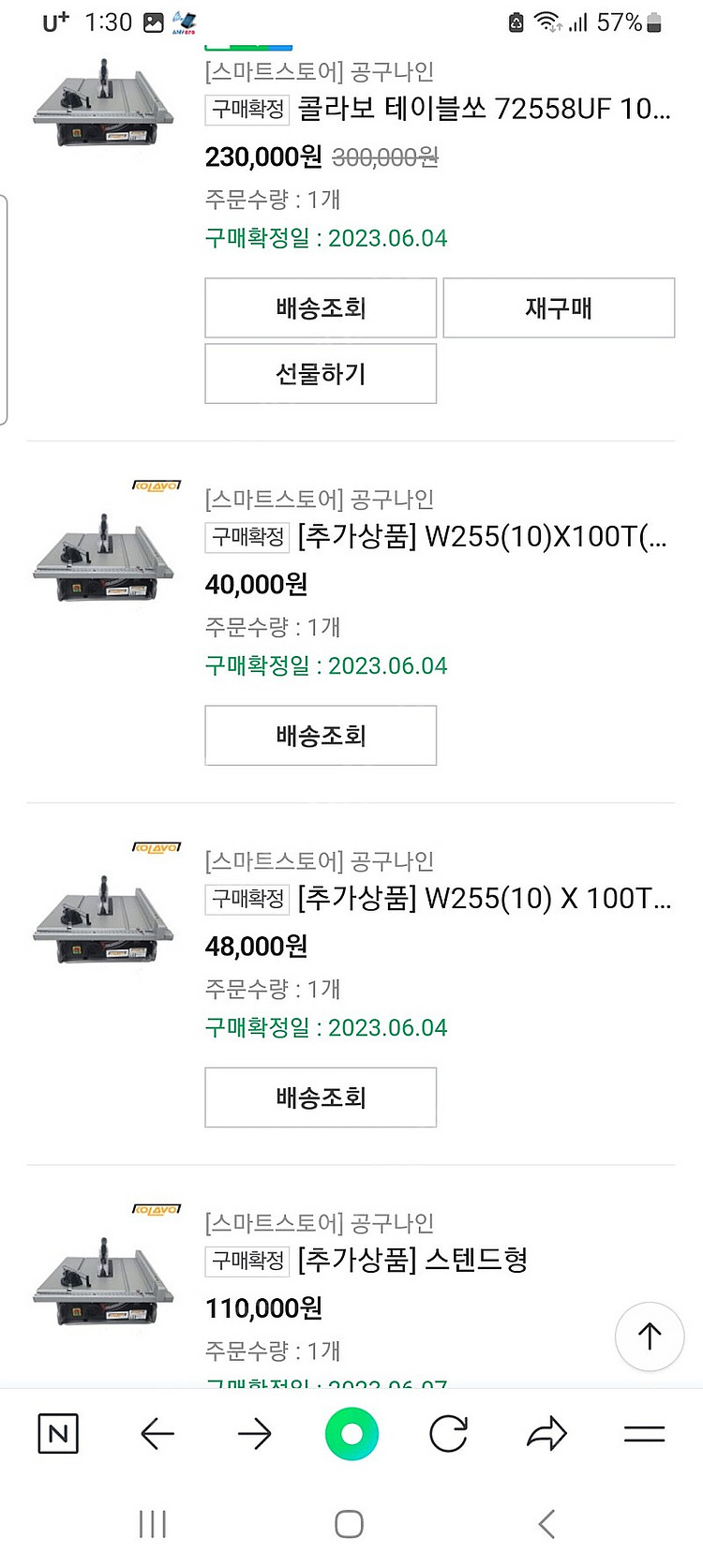703x1568 pixels.
Task: Jump to top with the up arrow button
Action: click(650, 1337)
